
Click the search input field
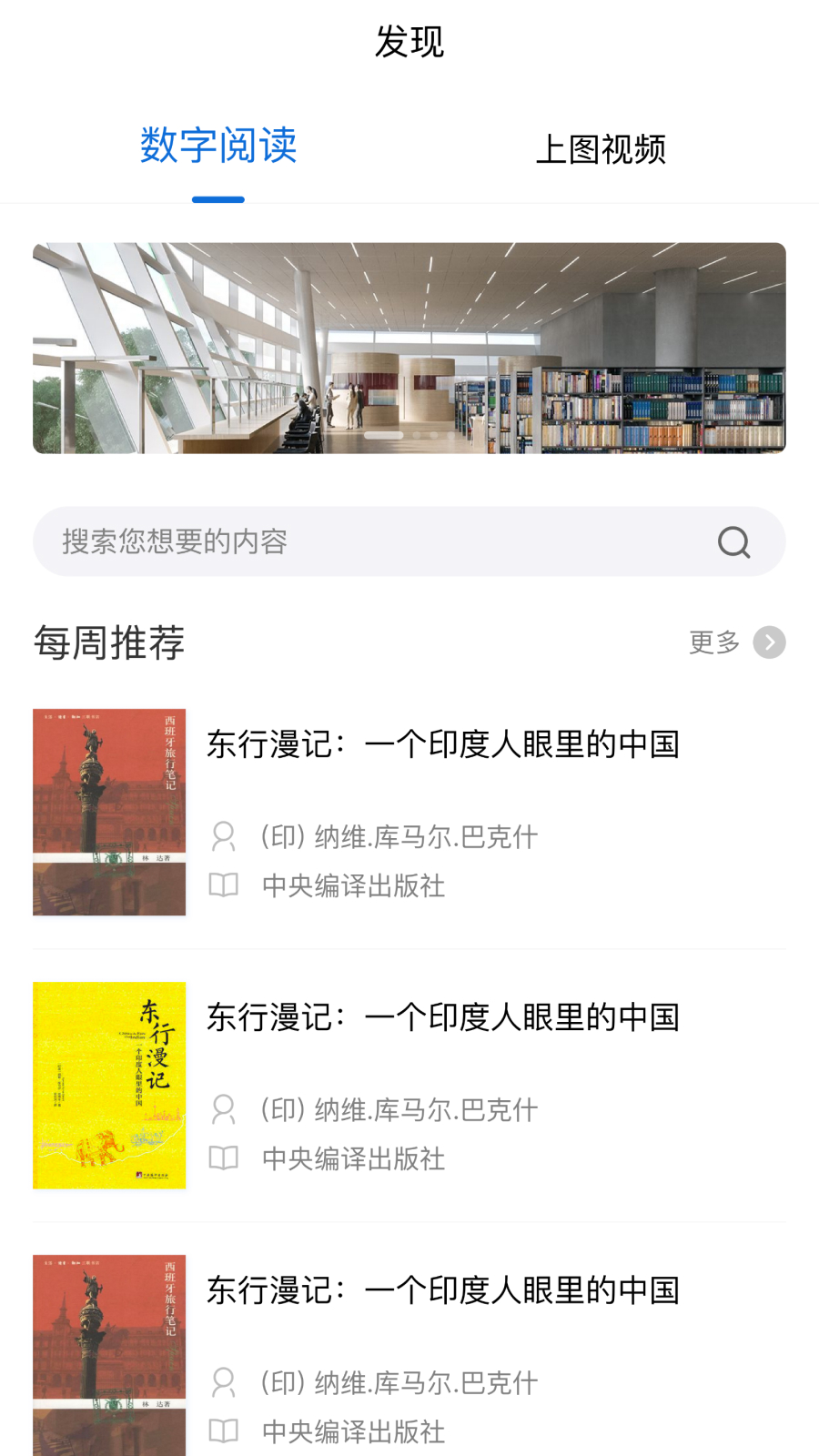(364, 541)
